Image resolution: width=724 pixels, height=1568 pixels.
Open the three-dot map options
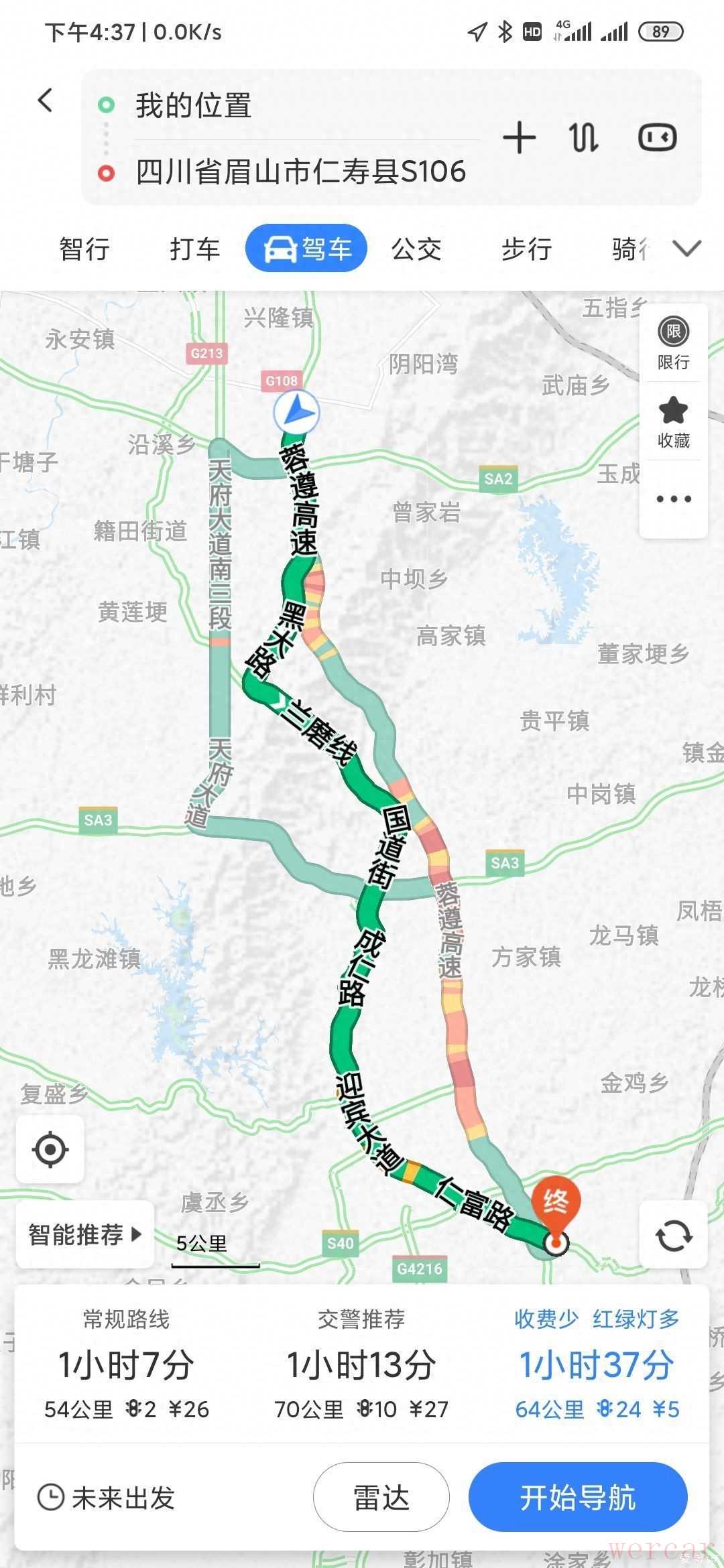pos(674,499)
